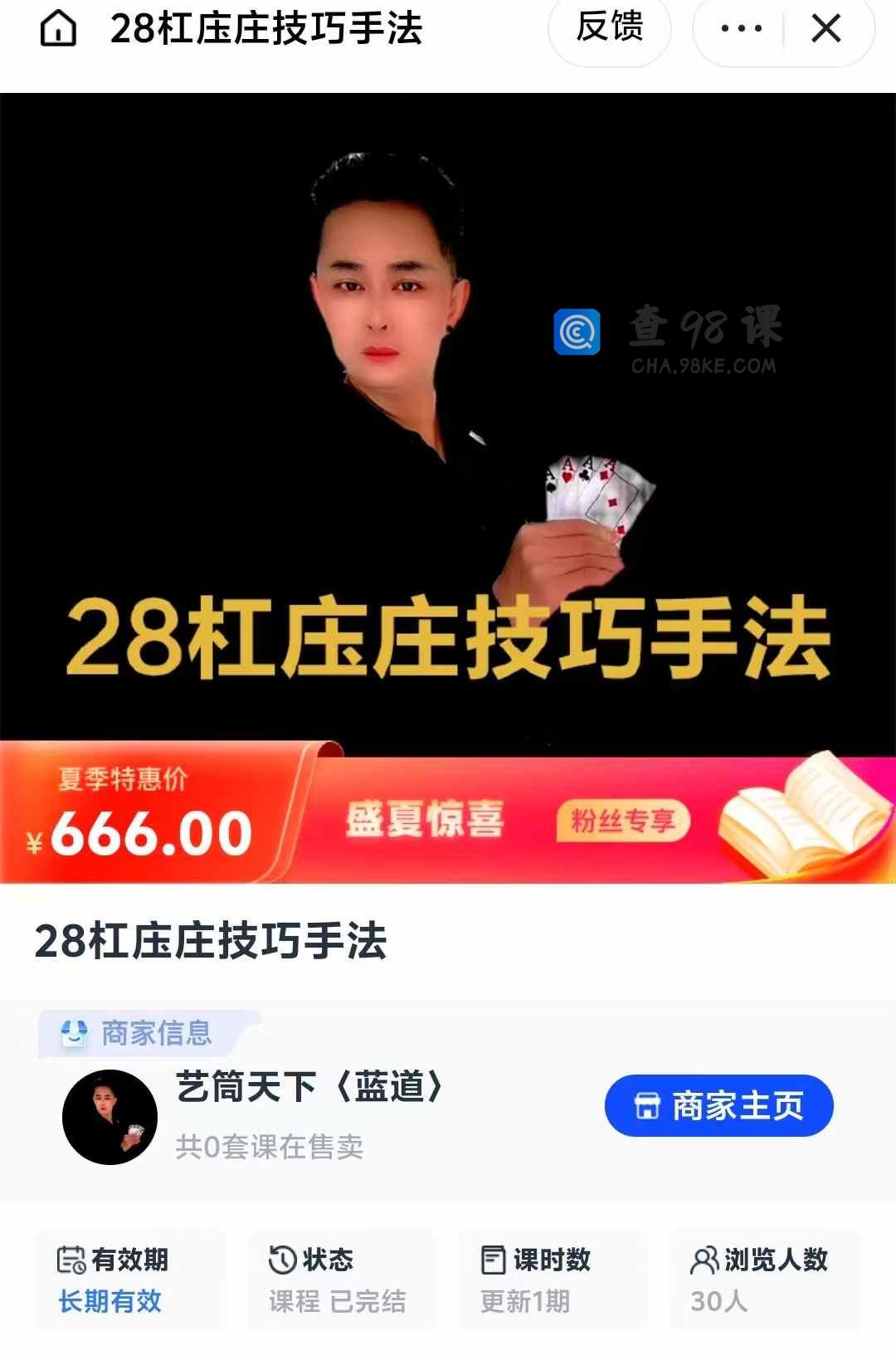Open the three-dot more options menu

click(741, 28)
